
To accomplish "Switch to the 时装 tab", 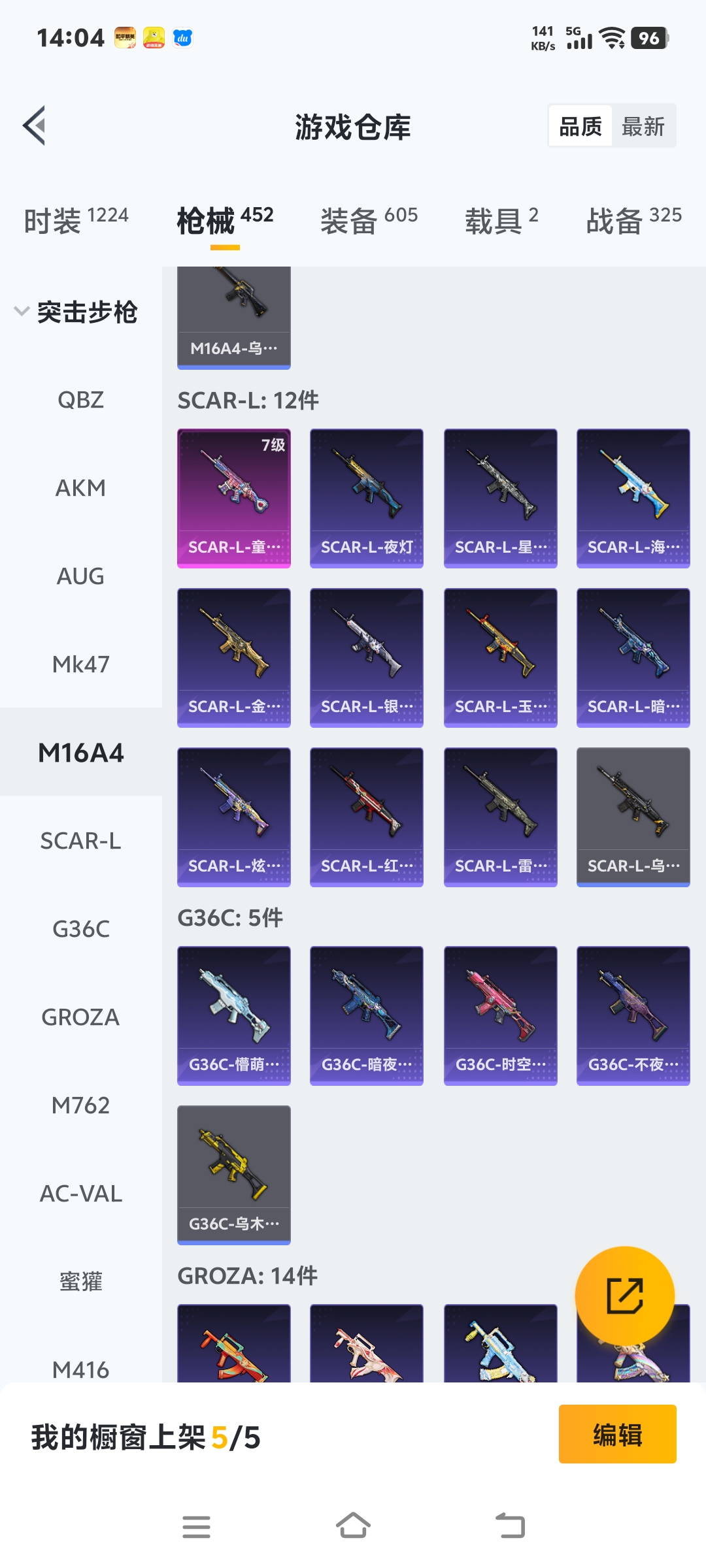I will (x=76, y=221).
